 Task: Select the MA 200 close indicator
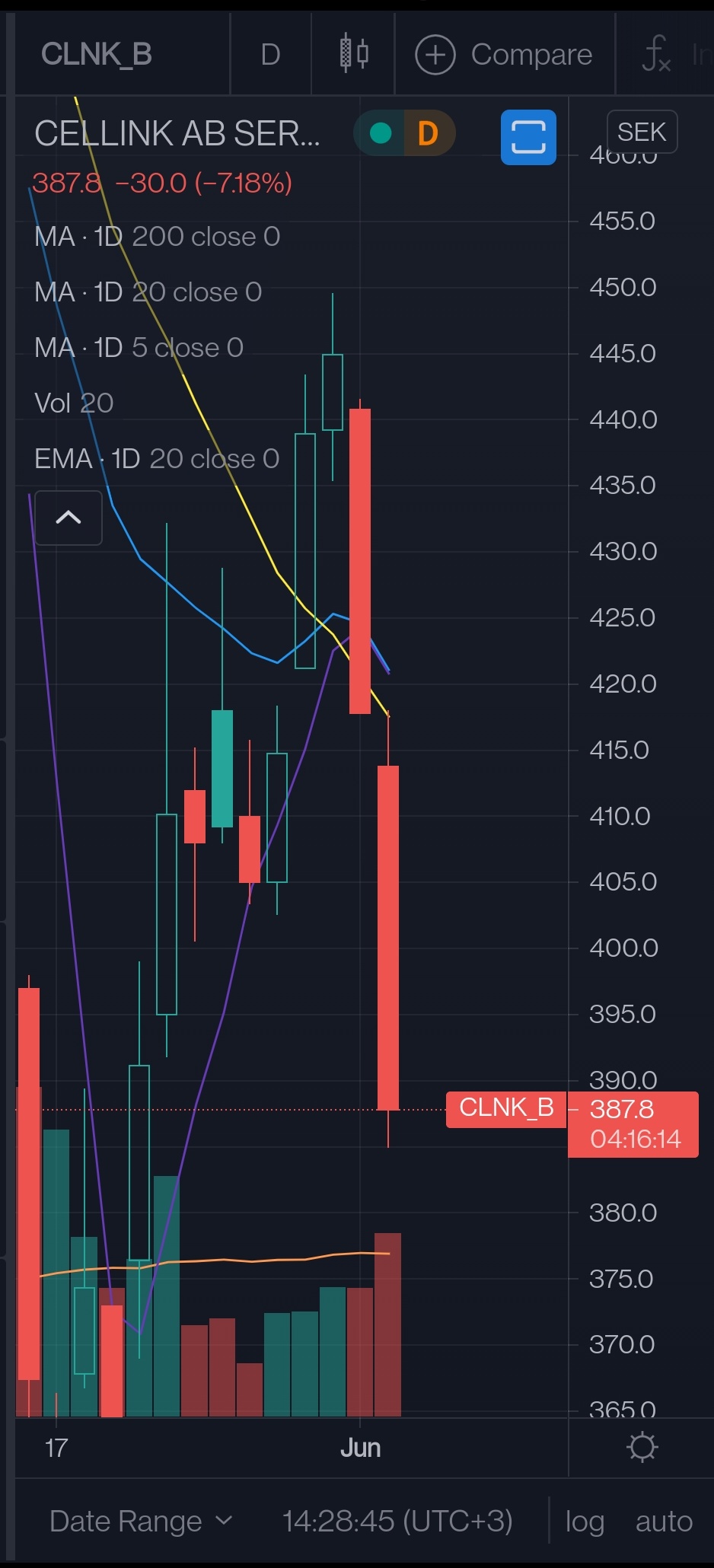(x=158, y=237)
